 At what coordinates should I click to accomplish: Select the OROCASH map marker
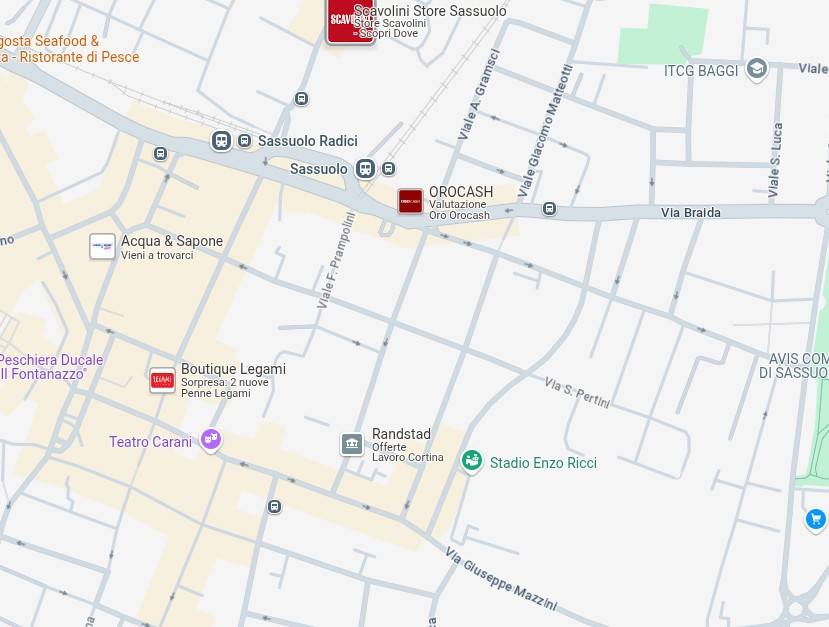[x=410, y=201]
